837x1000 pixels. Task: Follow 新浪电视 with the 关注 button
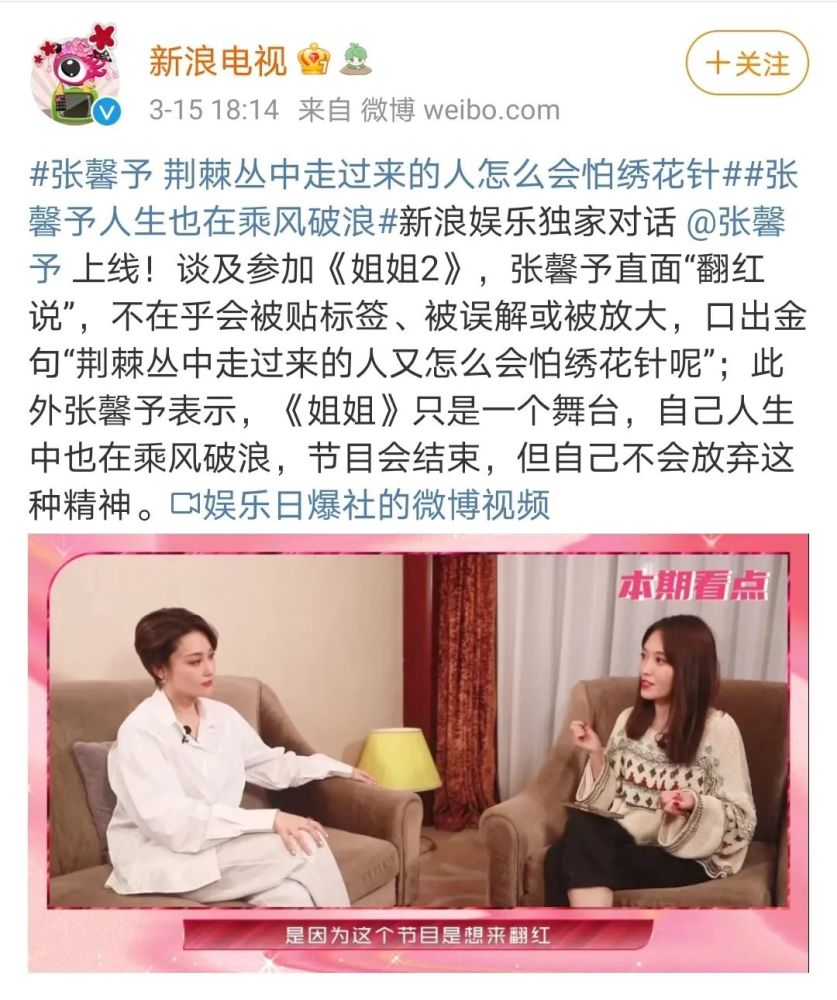(x=746, y=65)
